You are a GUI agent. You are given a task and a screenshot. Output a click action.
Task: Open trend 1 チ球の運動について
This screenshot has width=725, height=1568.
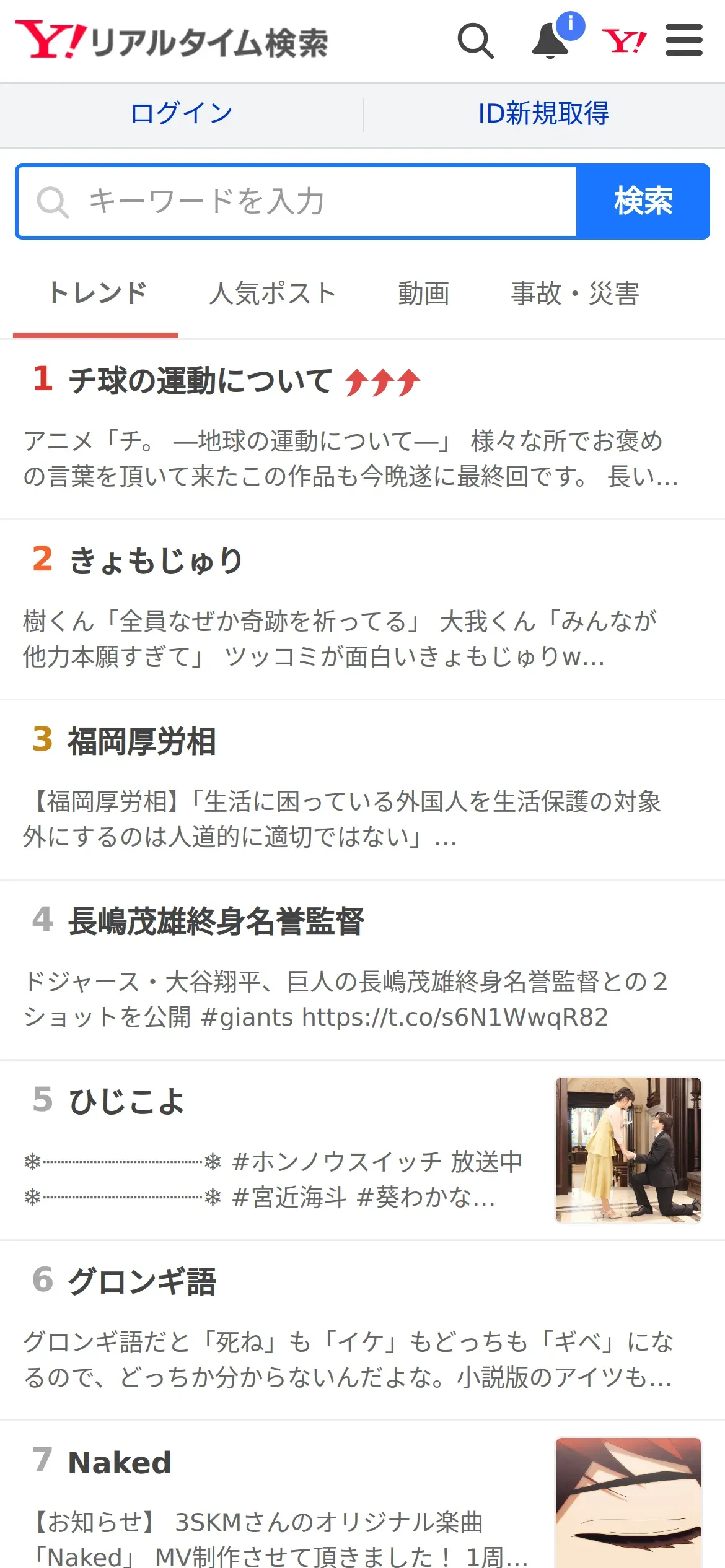[x=362, y=429]
